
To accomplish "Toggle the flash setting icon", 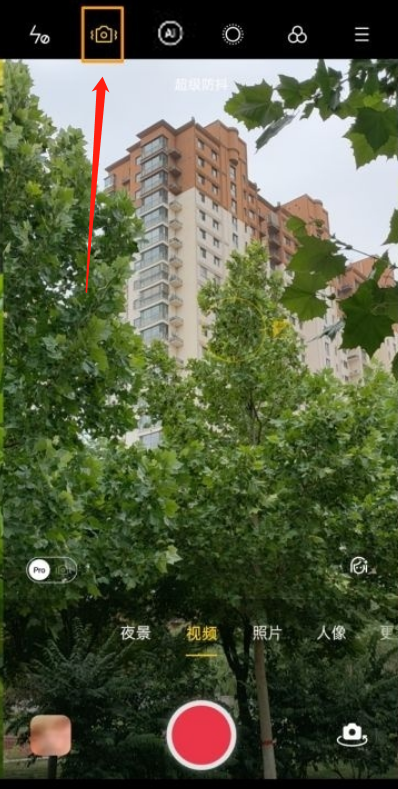I will [x=40, y=35].
